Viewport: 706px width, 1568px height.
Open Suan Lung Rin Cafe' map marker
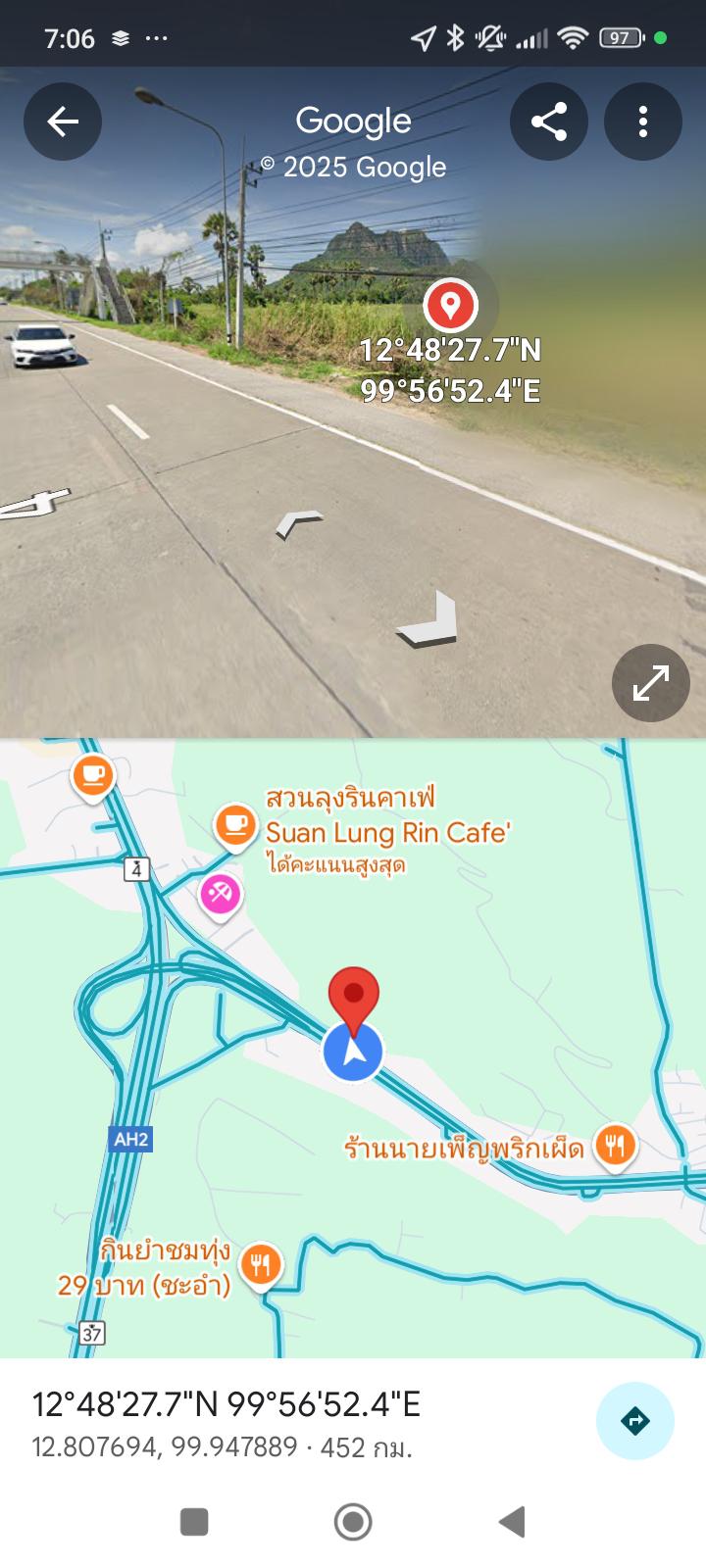coord(235,825)
